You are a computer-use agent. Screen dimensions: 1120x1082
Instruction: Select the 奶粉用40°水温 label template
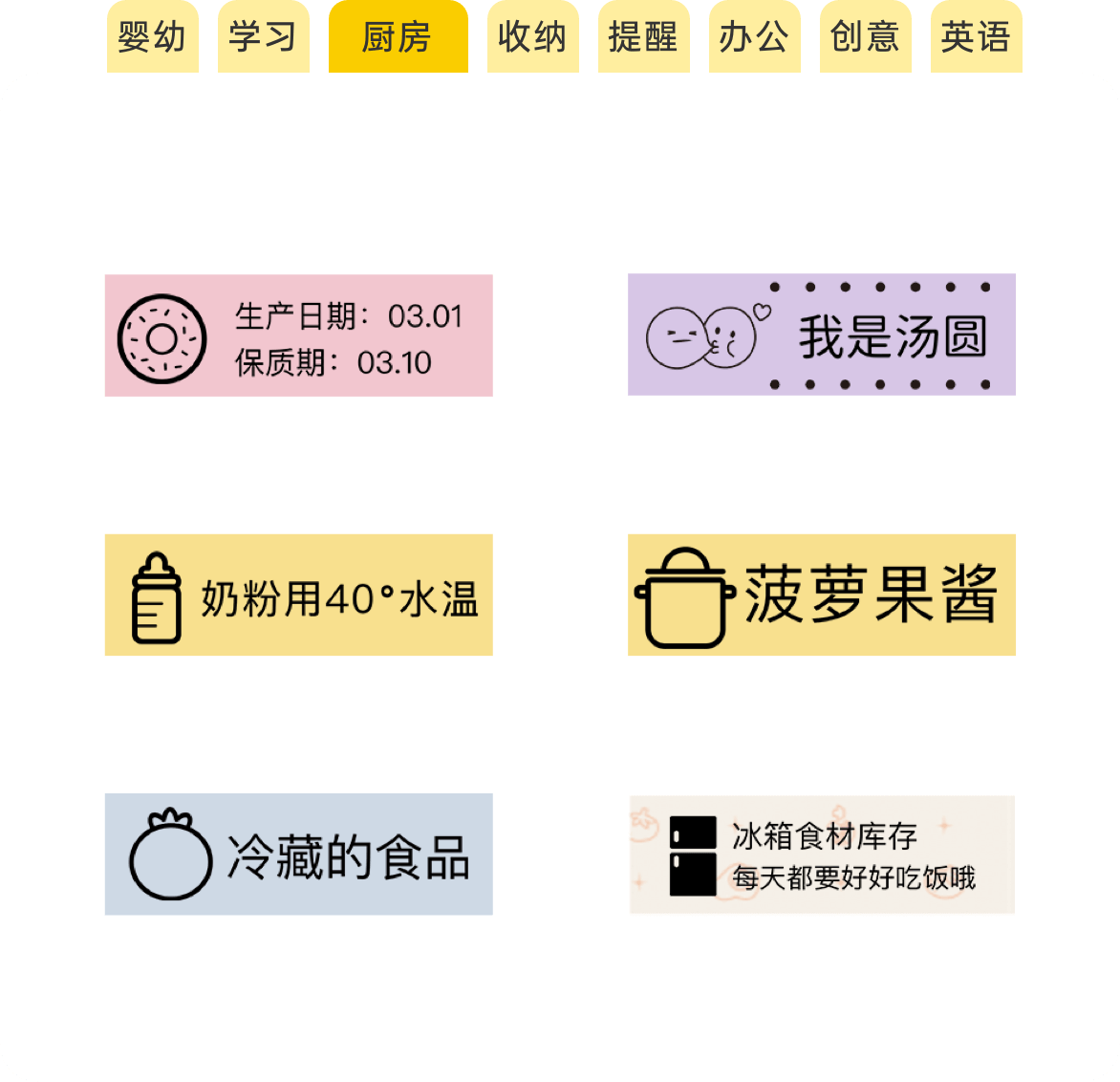click(298, 595)
